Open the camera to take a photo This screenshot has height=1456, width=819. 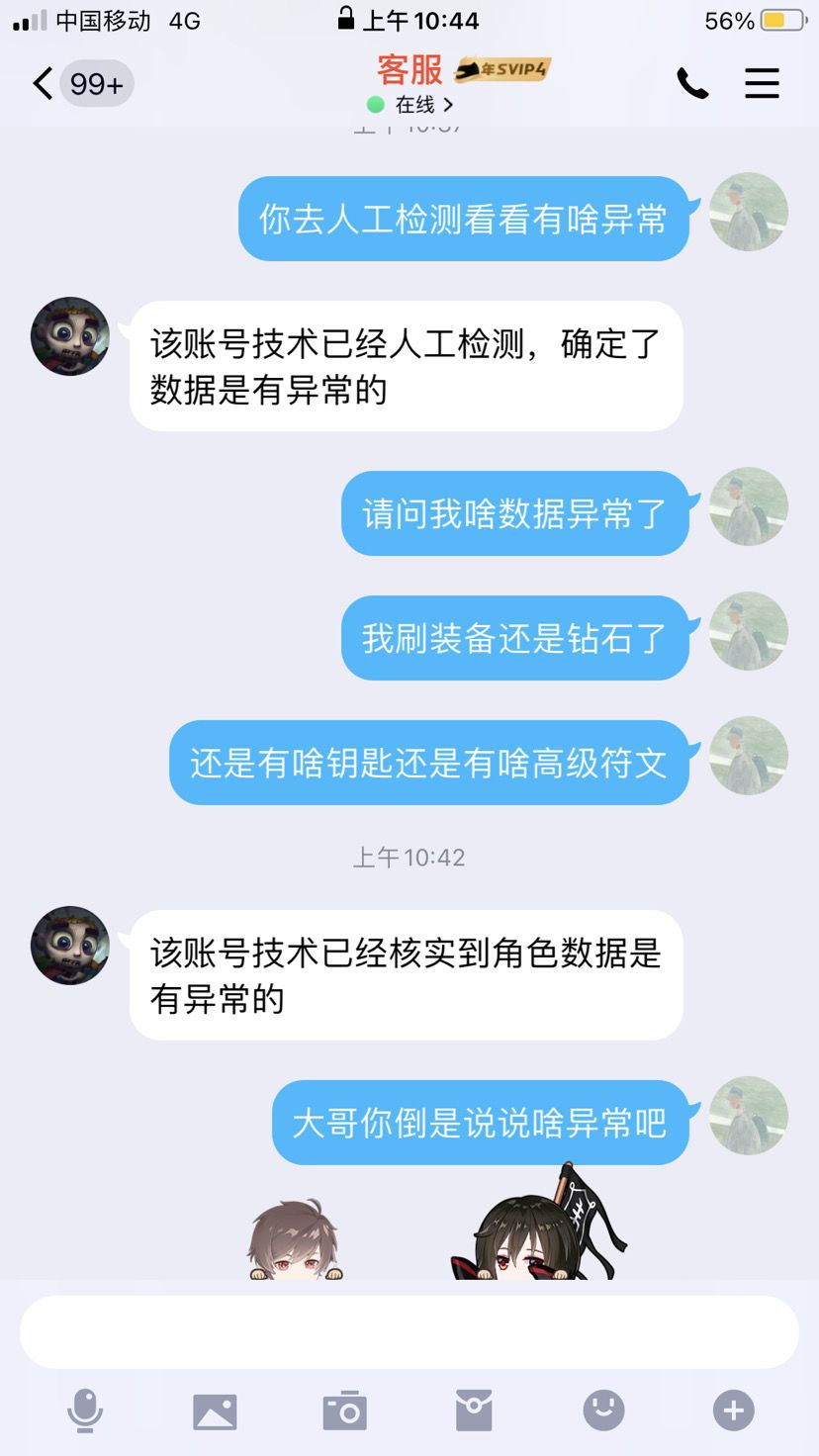coord(345,1410)
